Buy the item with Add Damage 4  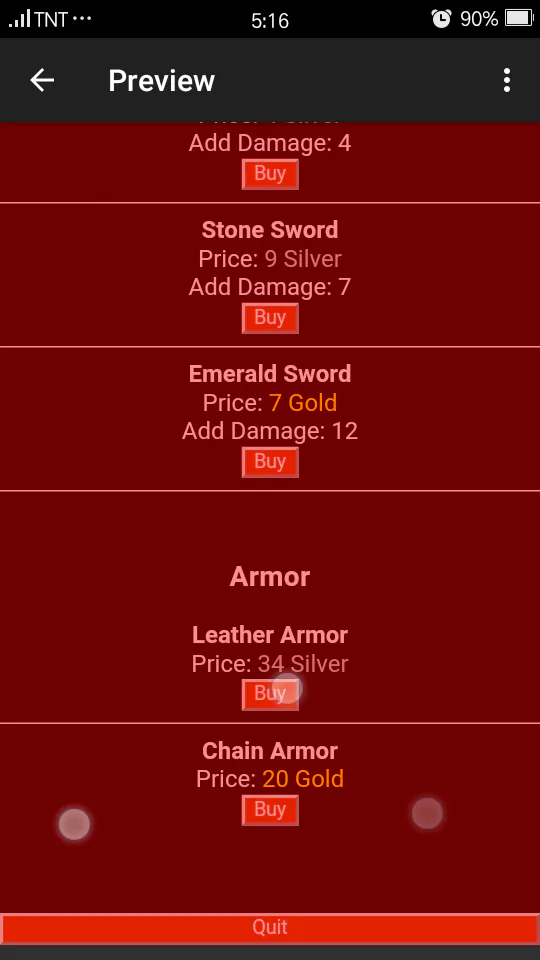click(270, 174)
